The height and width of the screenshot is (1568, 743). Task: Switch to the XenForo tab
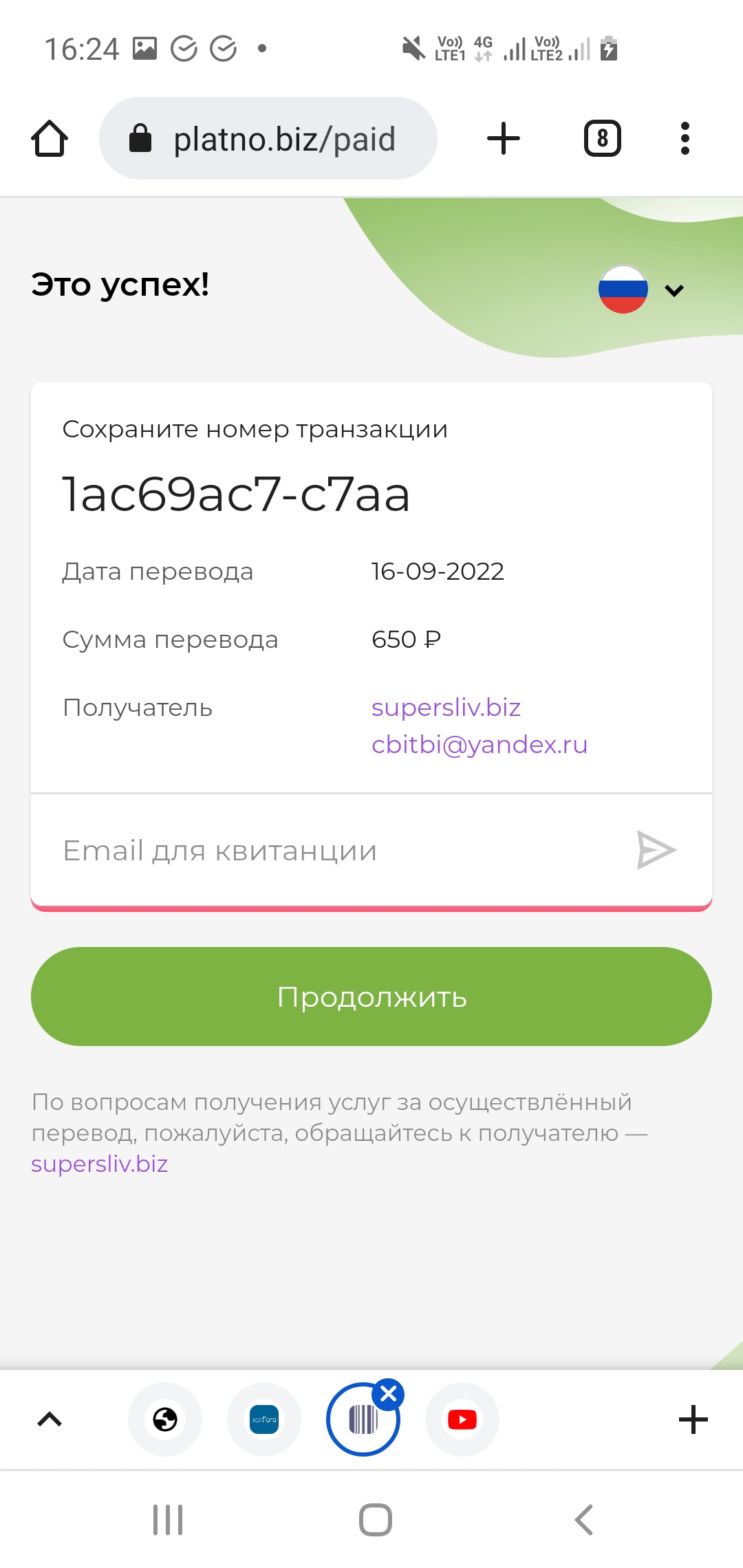point(264,1419)
